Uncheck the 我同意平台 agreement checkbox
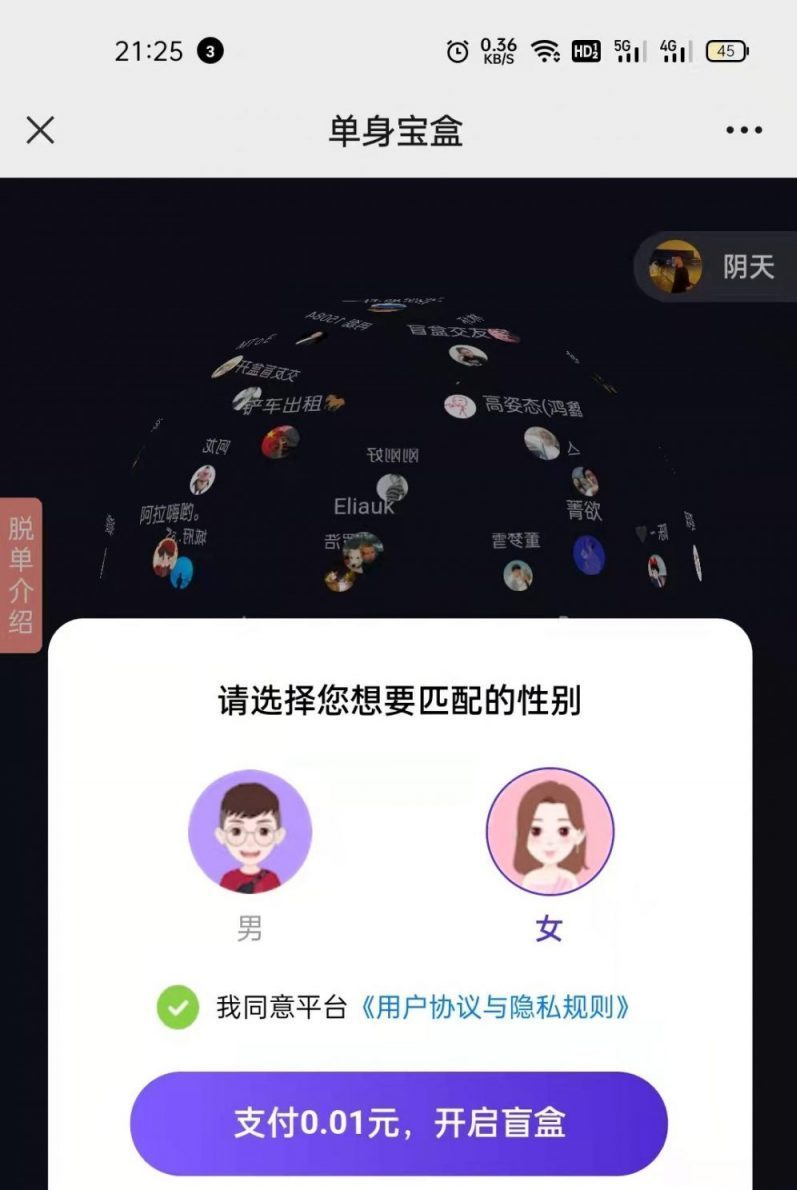Viewport: 797px width, 1190px height. coord(178,1007)
